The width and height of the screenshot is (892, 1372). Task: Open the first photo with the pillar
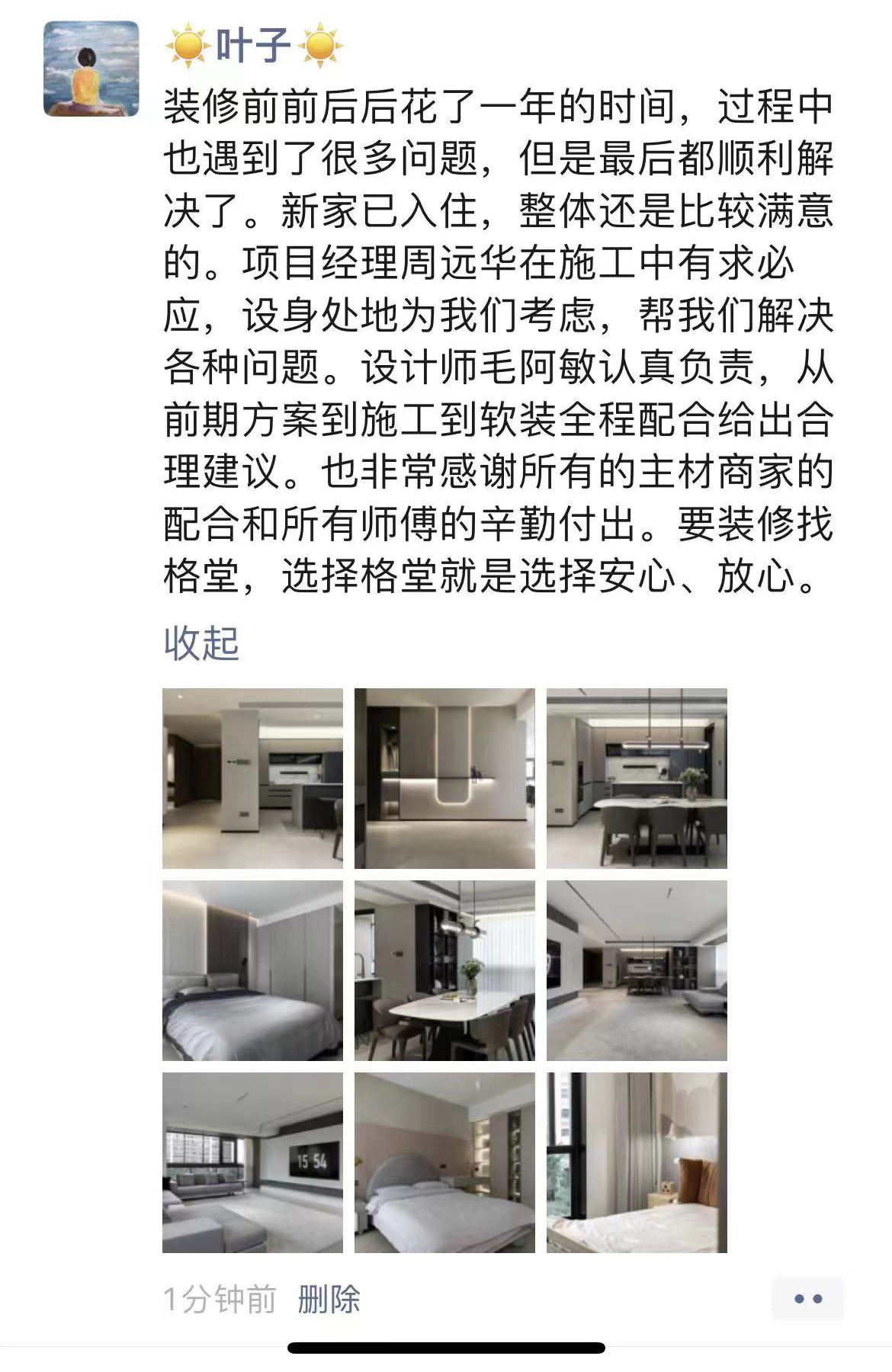coord(252,778)
